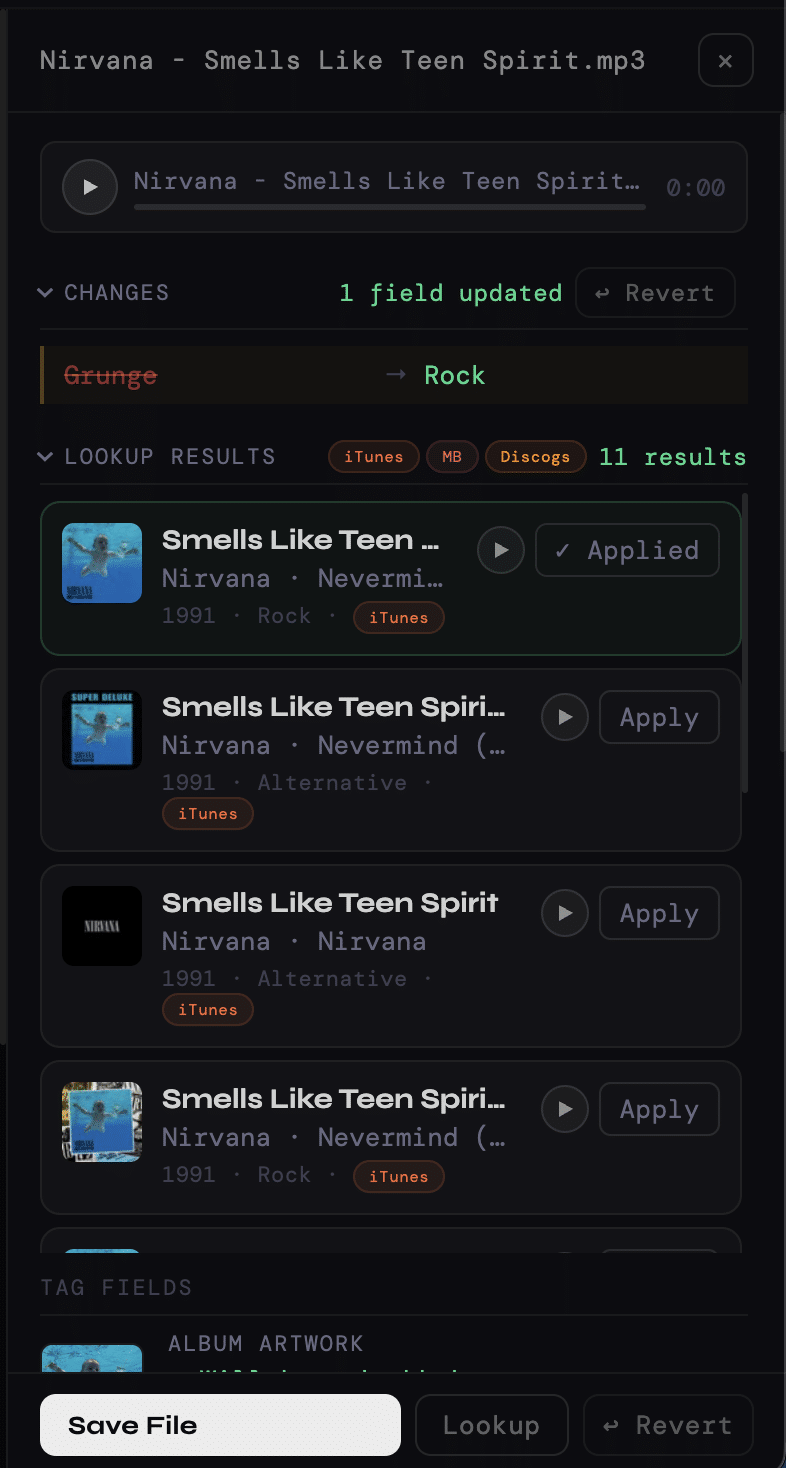Tap the Applied button on the first result
The height and width of the screenshot is (1468, 786).
(x=627, y=550)
